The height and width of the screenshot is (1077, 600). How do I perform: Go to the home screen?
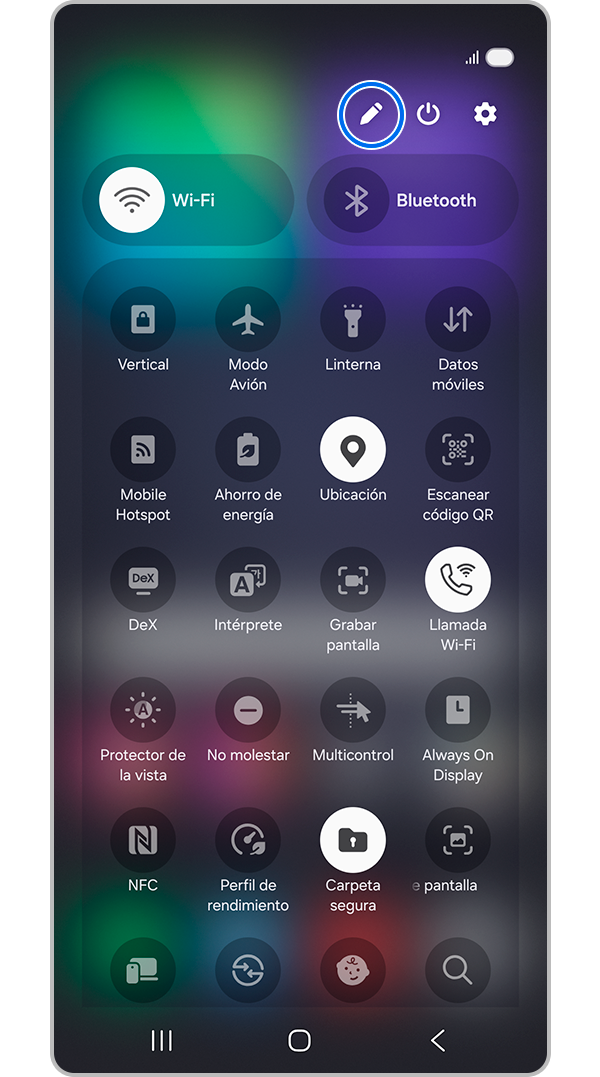click(x=299, y=1040)
